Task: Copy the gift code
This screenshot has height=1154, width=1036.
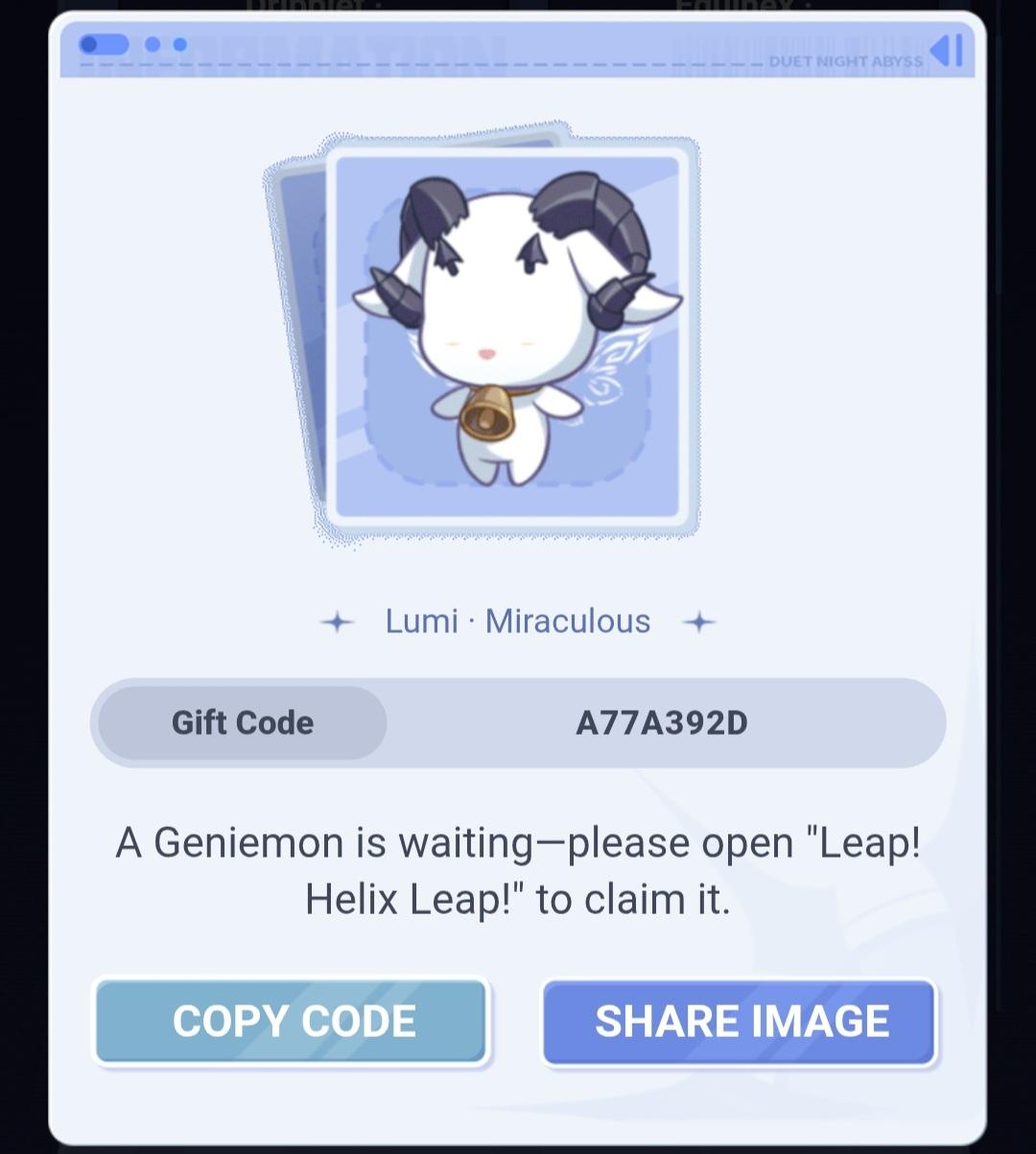Action: [293, 1022]
